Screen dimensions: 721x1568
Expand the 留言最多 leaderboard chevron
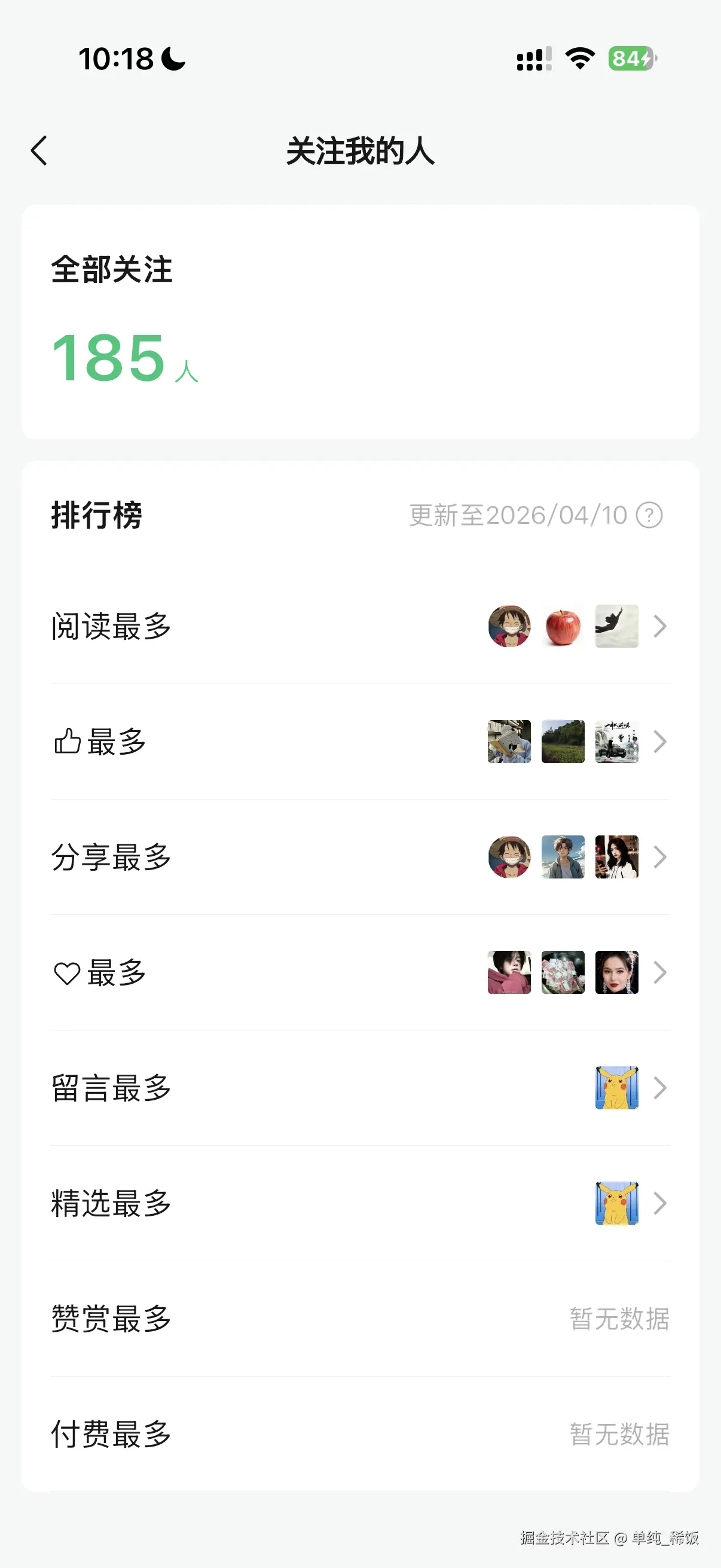tap(659, 1088)
